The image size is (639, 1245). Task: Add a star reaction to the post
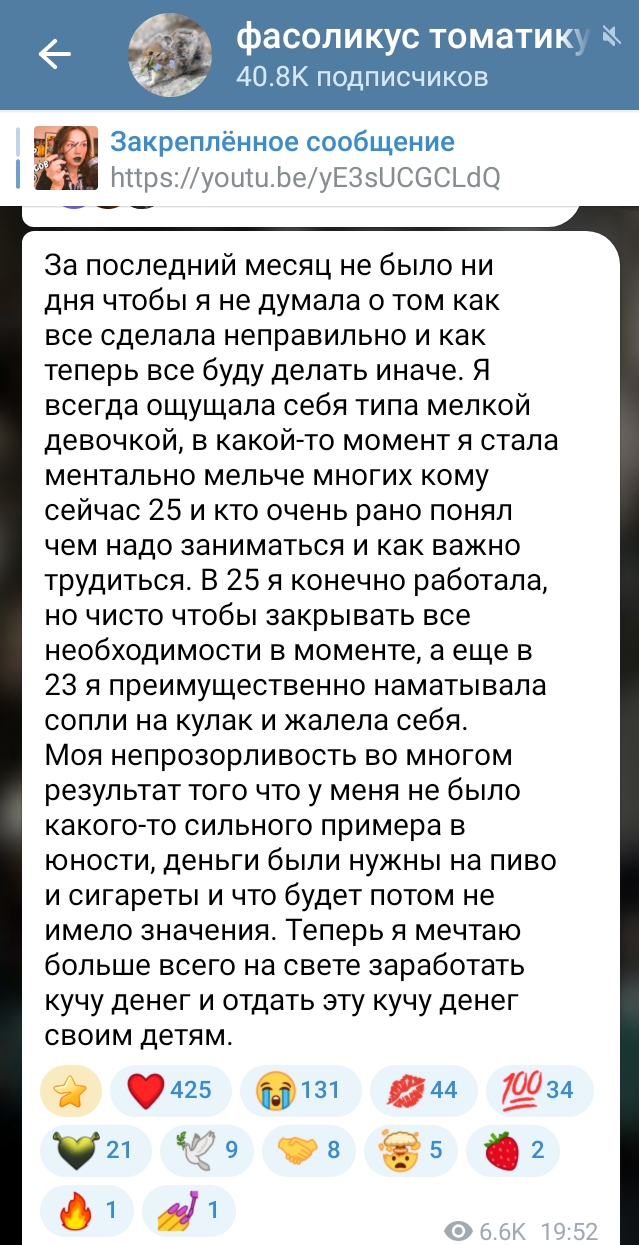coord(70,1090)
